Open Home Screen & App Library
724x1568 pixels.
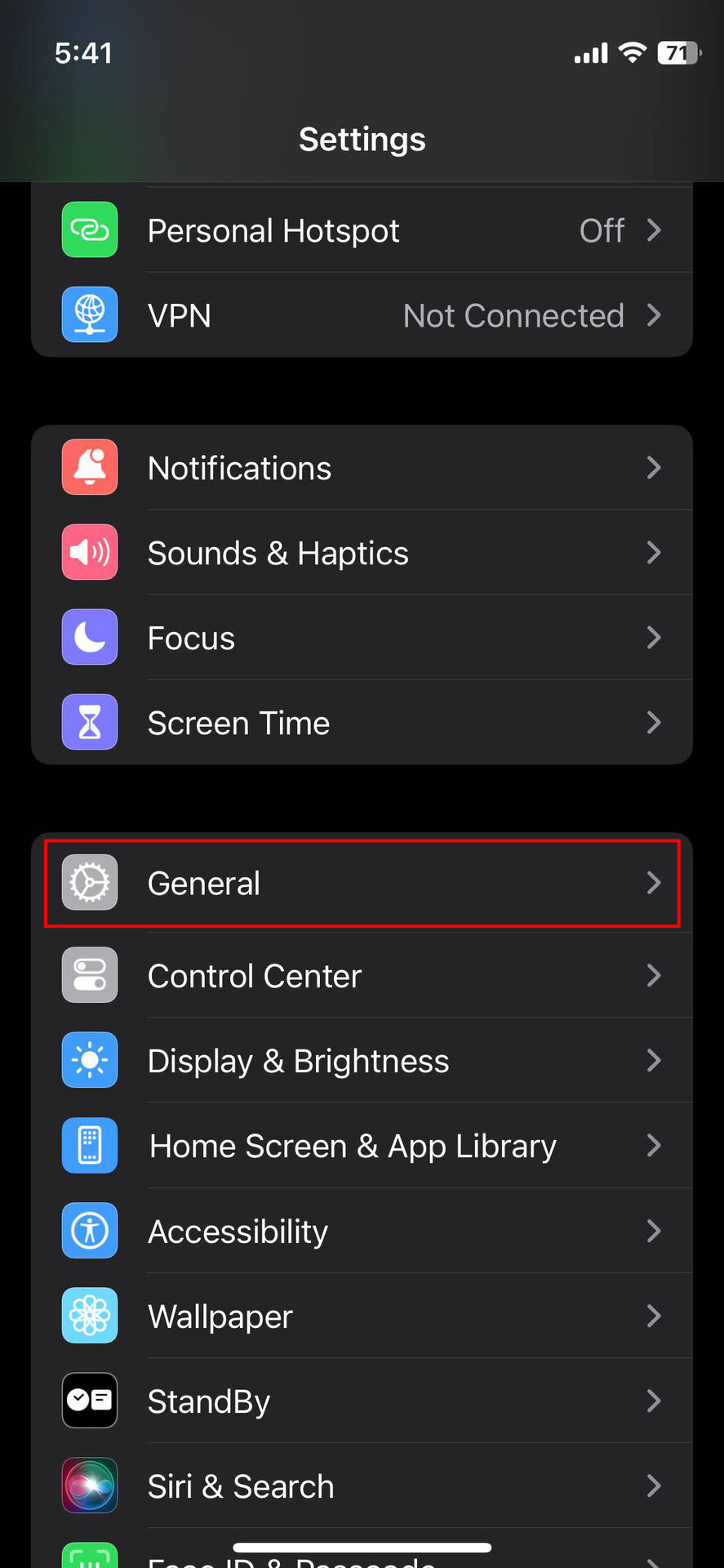(362, 1146)
